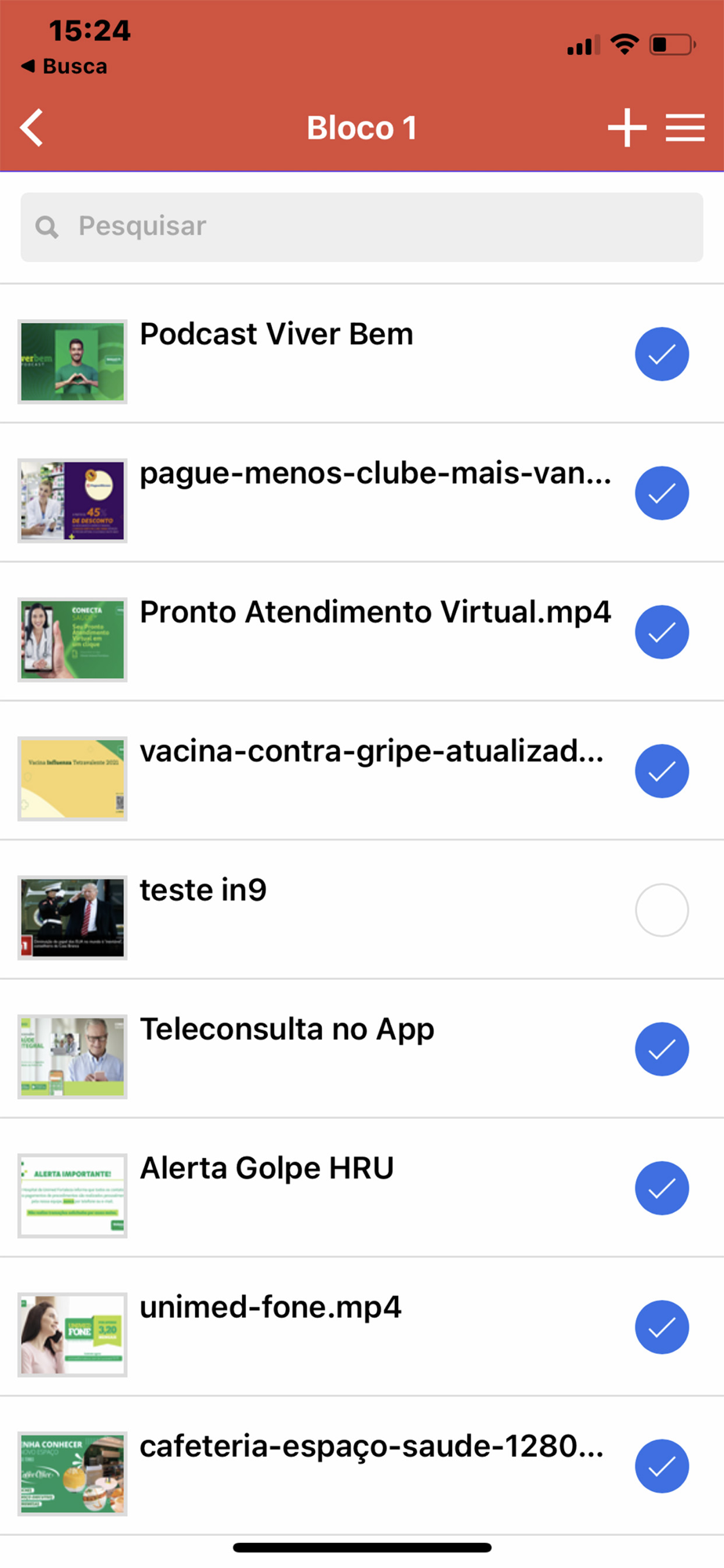Toggle the vacina-contra-gripe checkmark

click(662, 771)
